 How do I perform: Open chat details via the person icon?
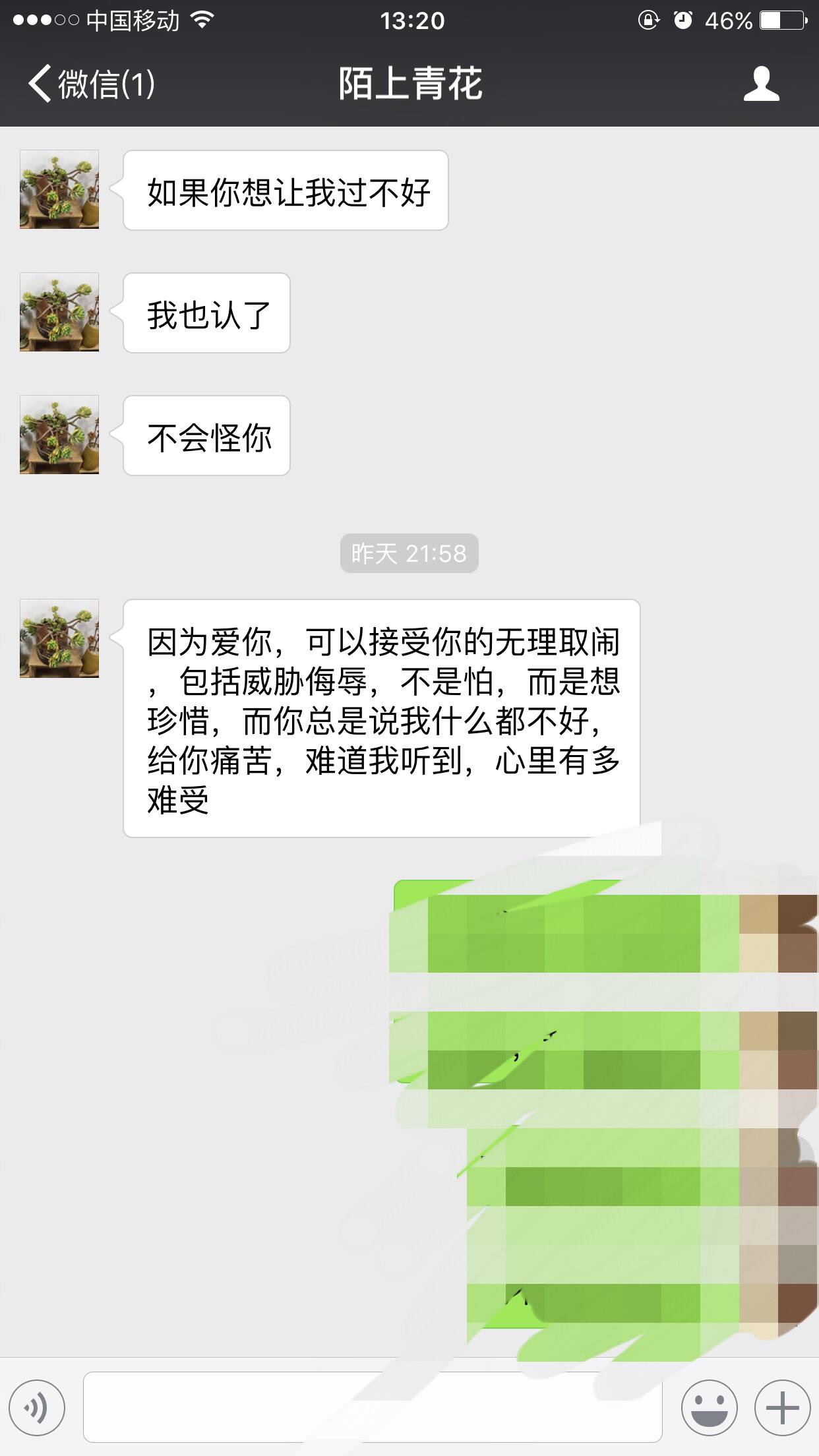point(761,84)
